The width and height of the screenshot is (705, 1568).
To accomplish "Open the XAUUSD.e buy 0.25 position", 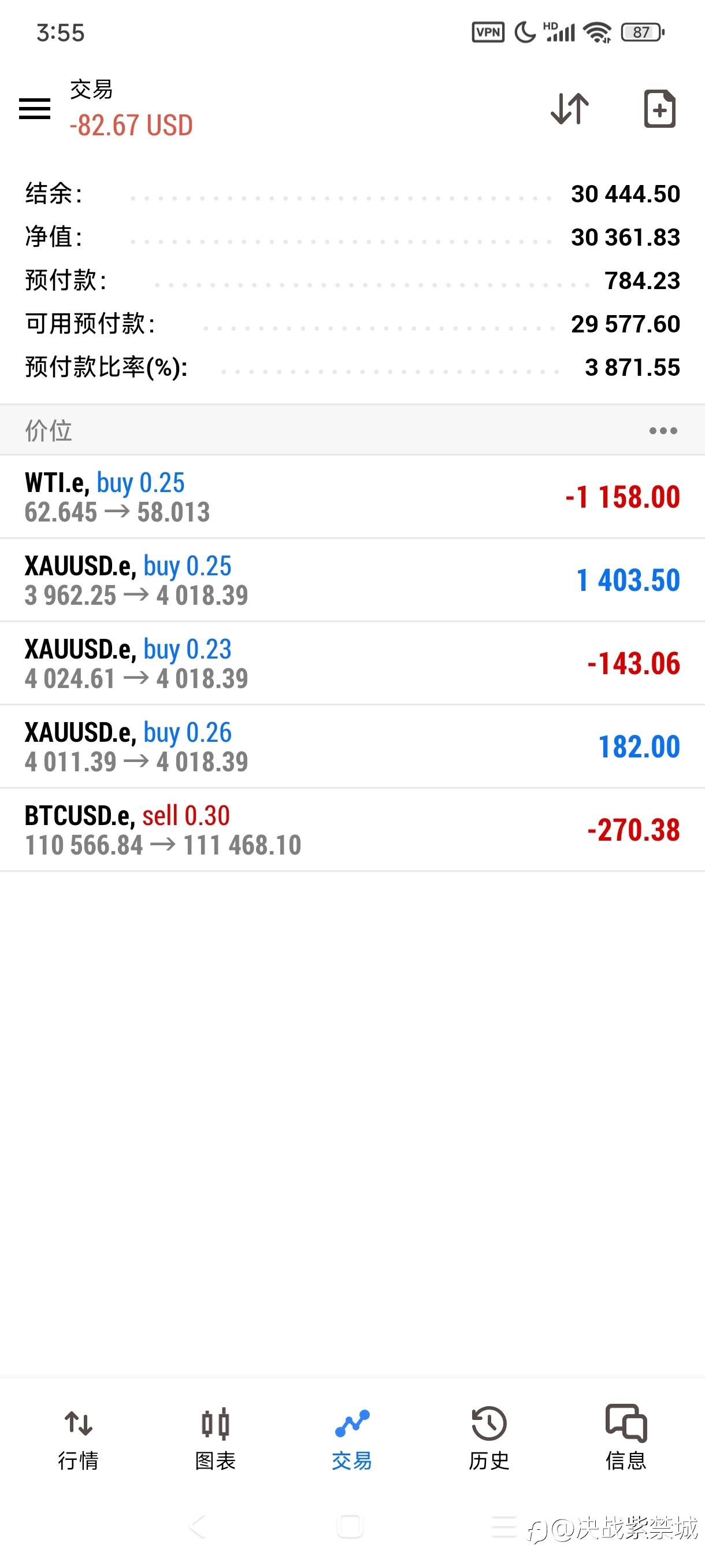I will coord(352,580).
